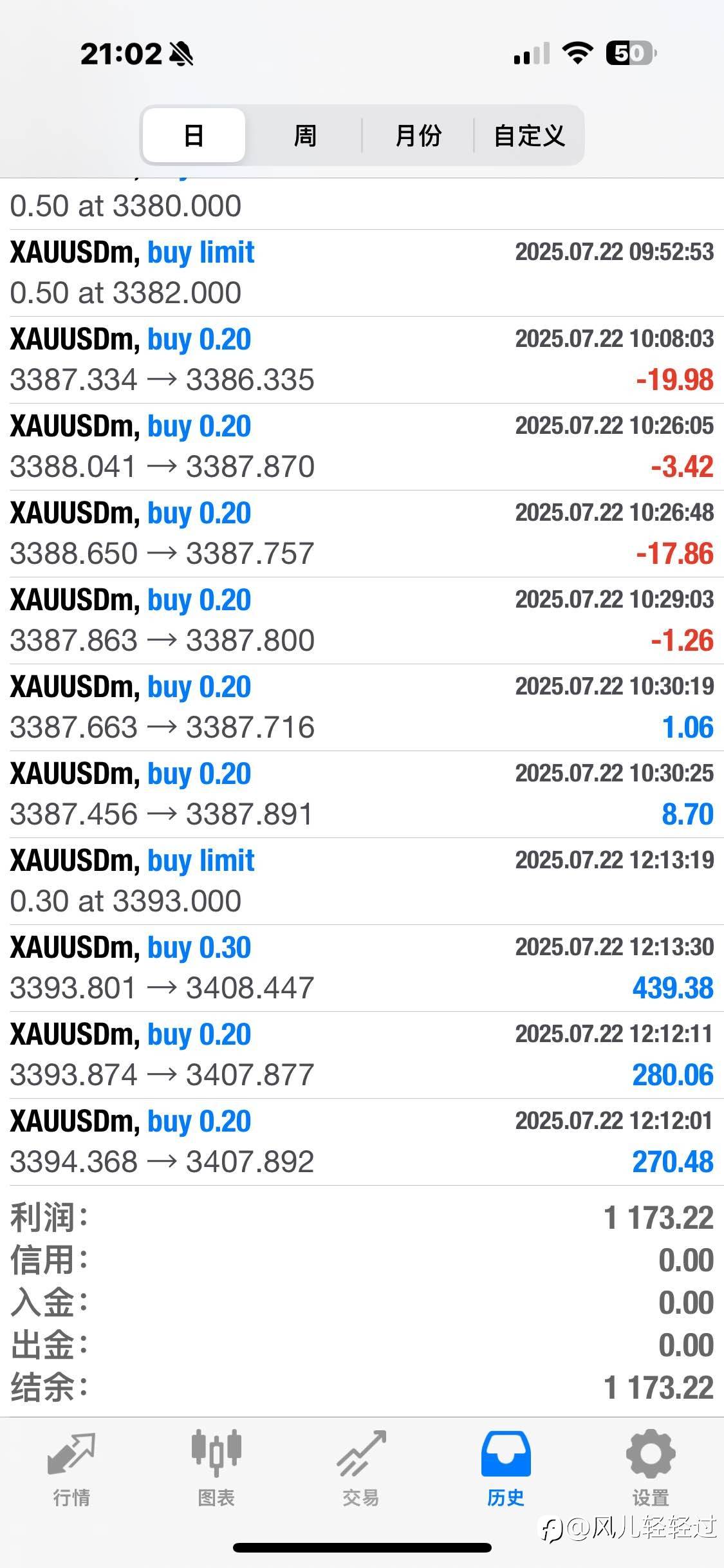Choose the 自定义 custom period

click(529, 135)
